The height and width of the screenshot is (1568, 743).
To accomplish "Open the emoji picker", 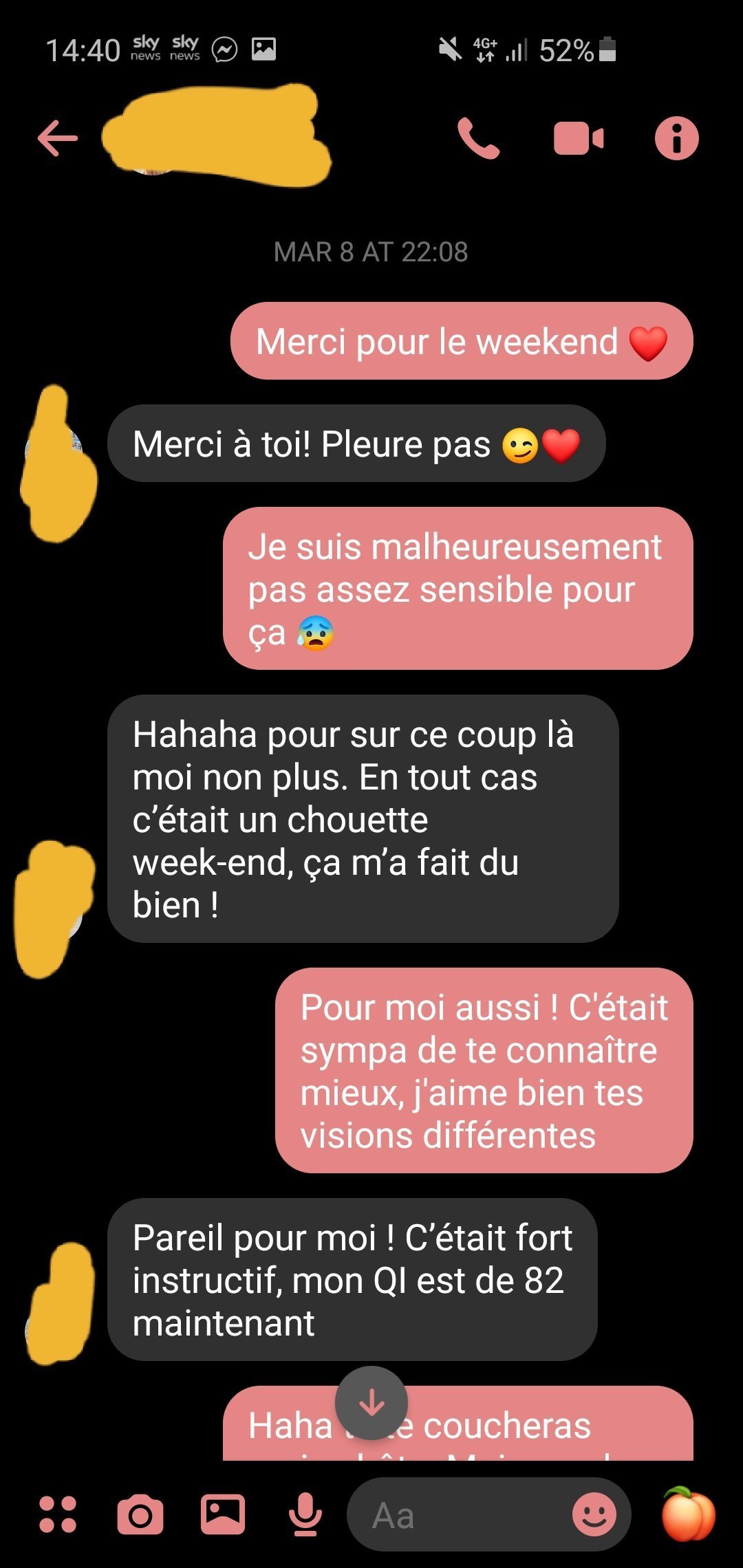I will tap(594, 1515).
